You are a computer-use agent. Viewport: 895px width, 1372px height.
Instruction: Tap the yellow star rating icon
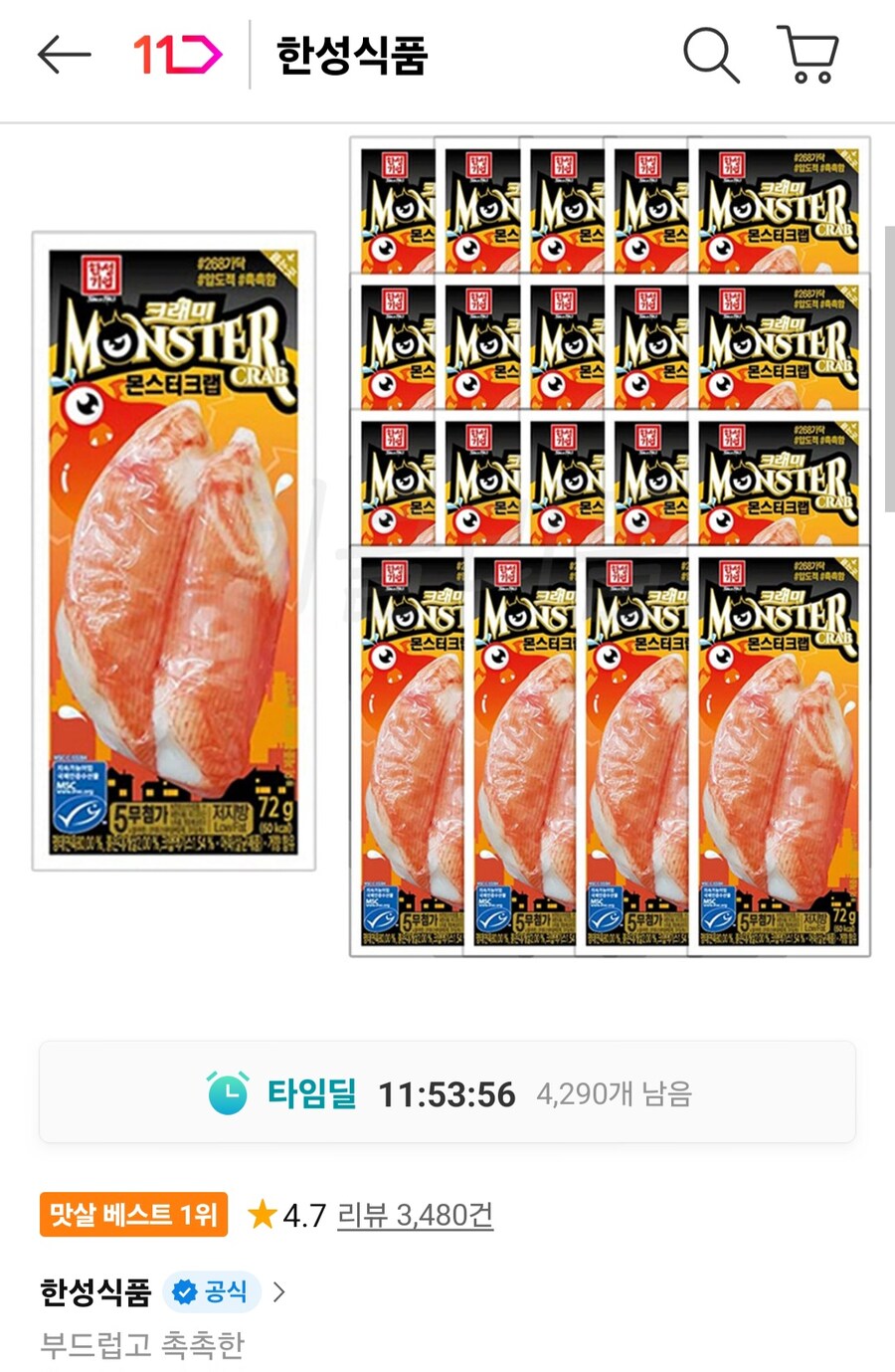coord(265,1215)
